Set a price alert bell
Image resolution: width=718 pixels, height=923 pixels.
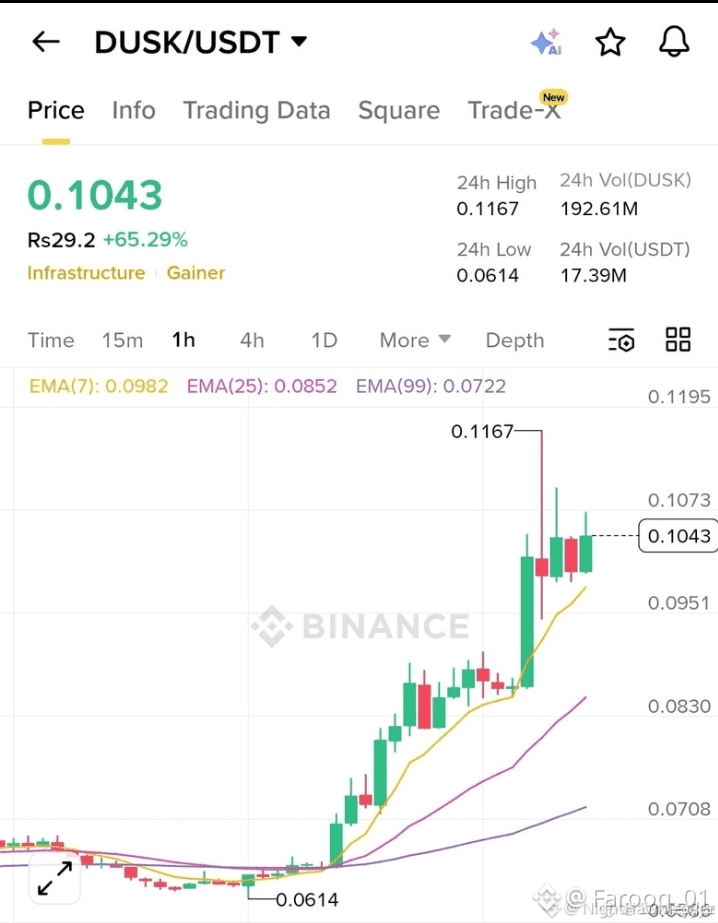click(674, 42)
